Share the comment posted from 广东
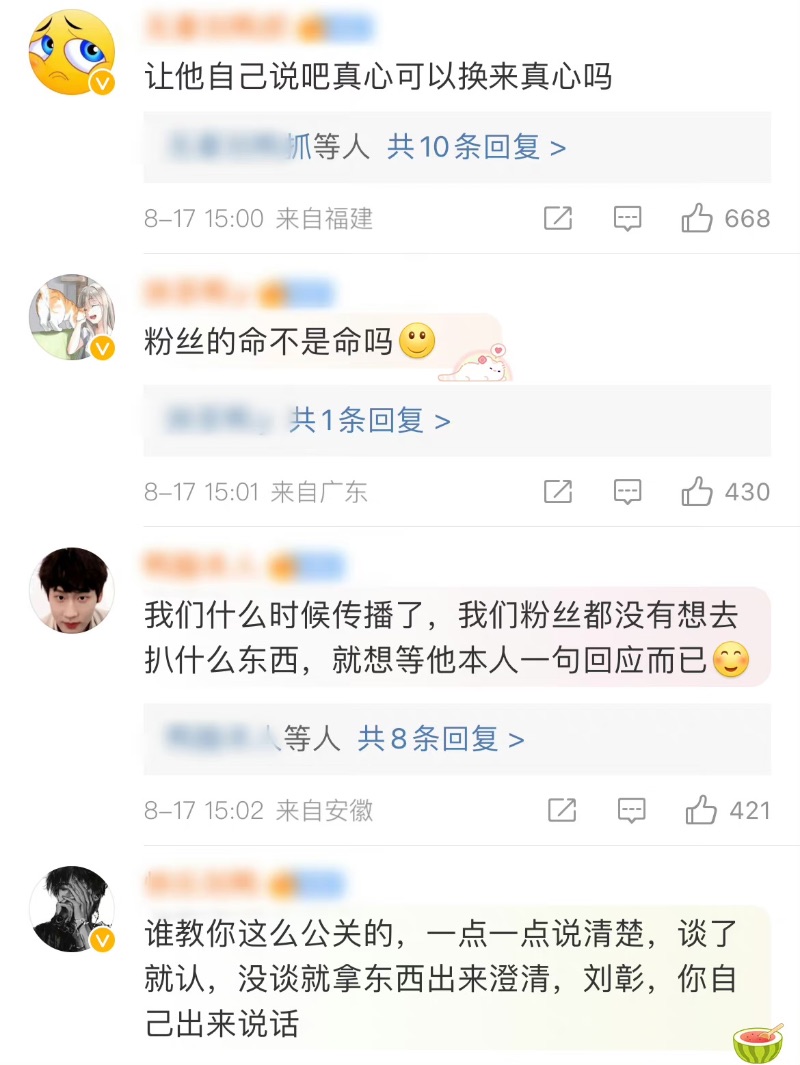 (558, 492)
